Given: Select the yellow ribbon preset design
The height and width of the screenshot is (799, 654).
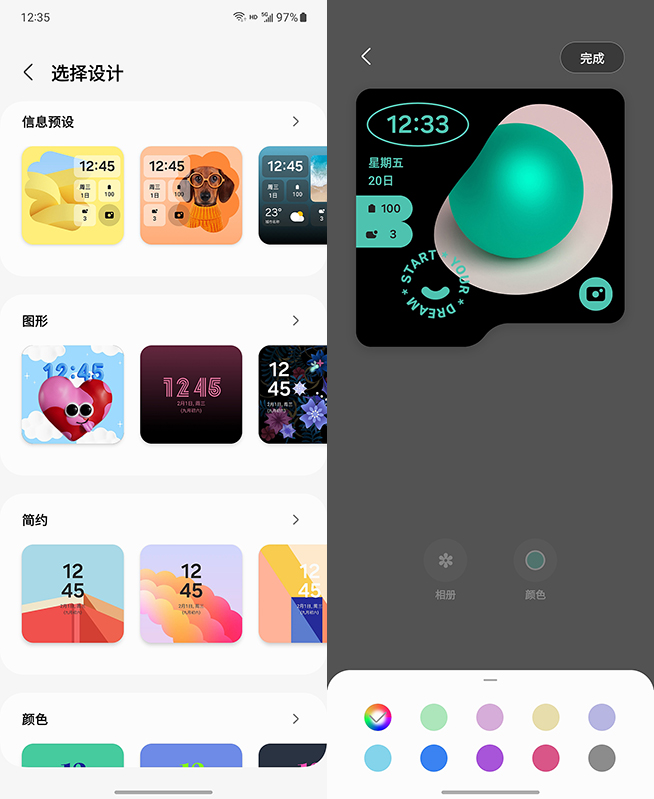Looking at the screenshot, I should click(x=73, y=195).
